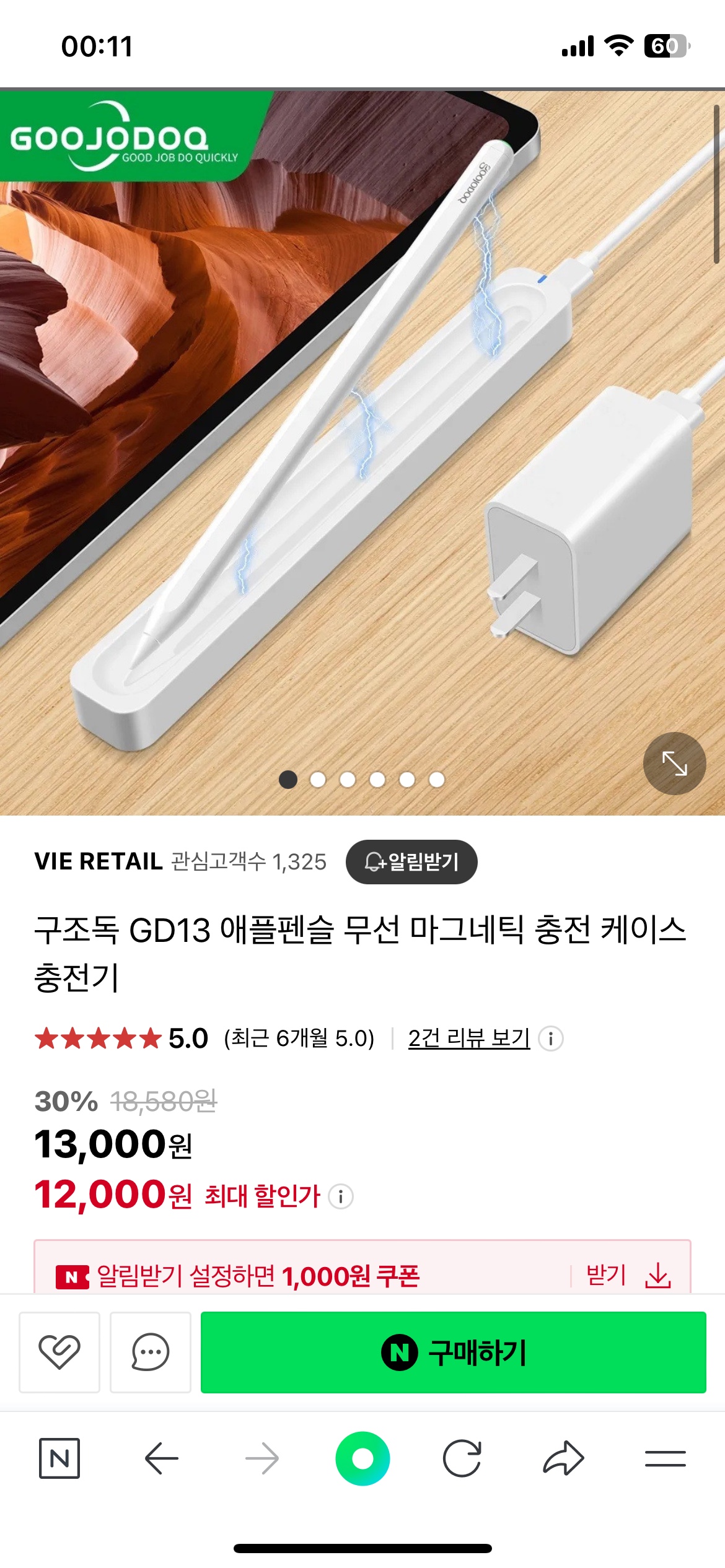725x1568 pixels.
Task: Download the 1,000원 coupon via 받기
Action: [x=628, y=1276]
